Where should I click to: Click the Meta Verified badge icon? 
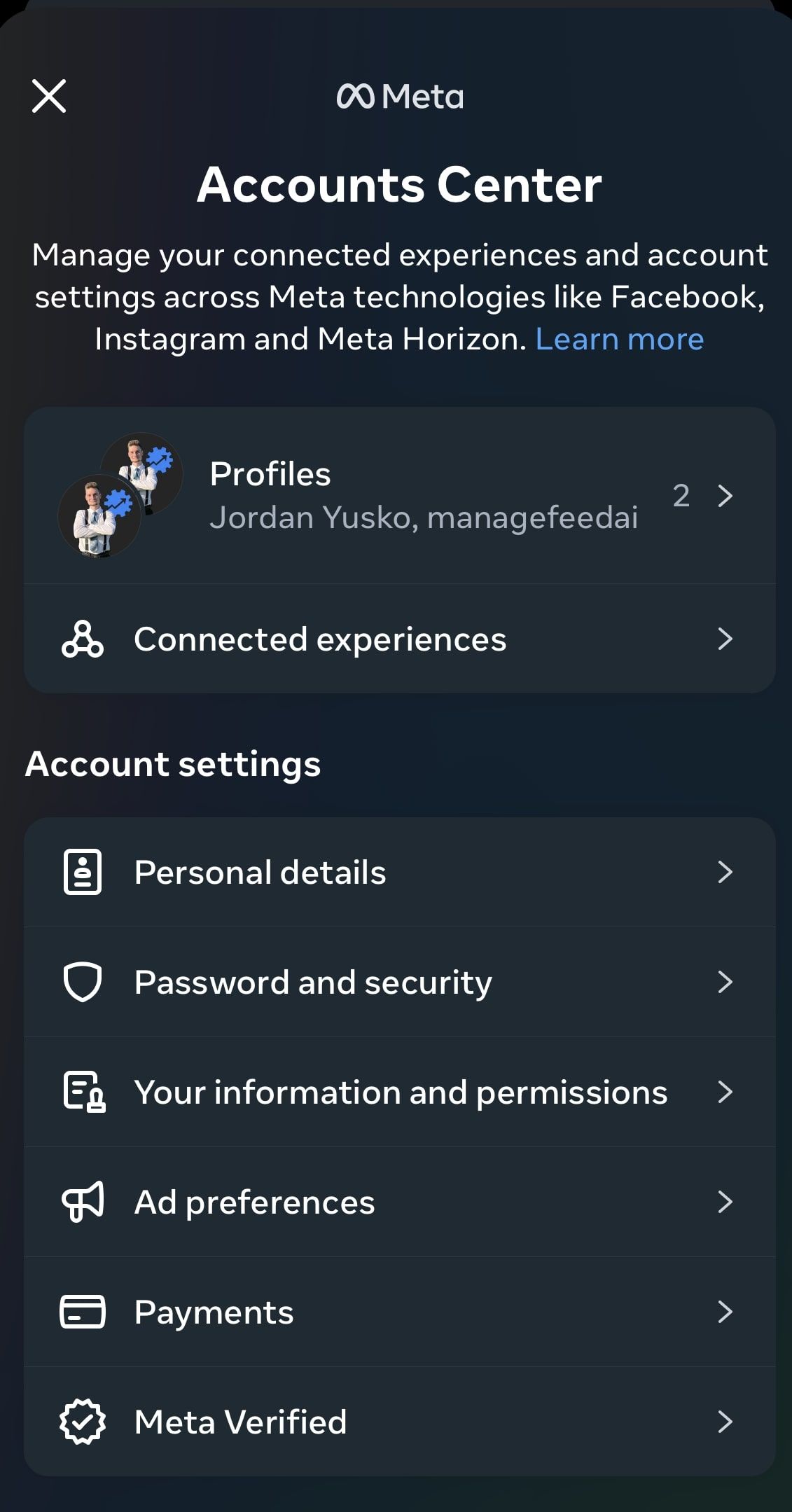coord(83,1421)
